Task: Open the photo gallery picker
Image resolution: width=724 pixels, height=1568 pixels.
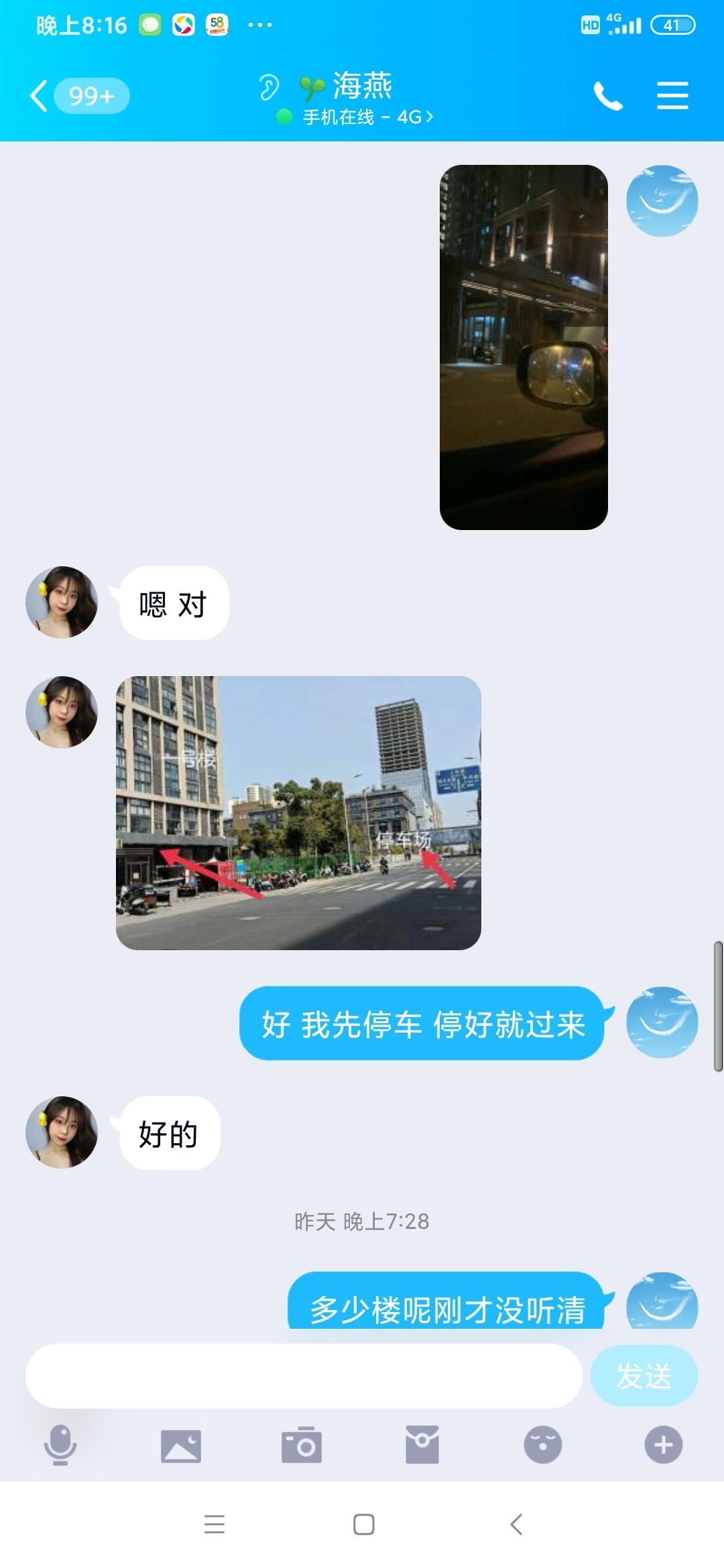Action: [181, 1445]
